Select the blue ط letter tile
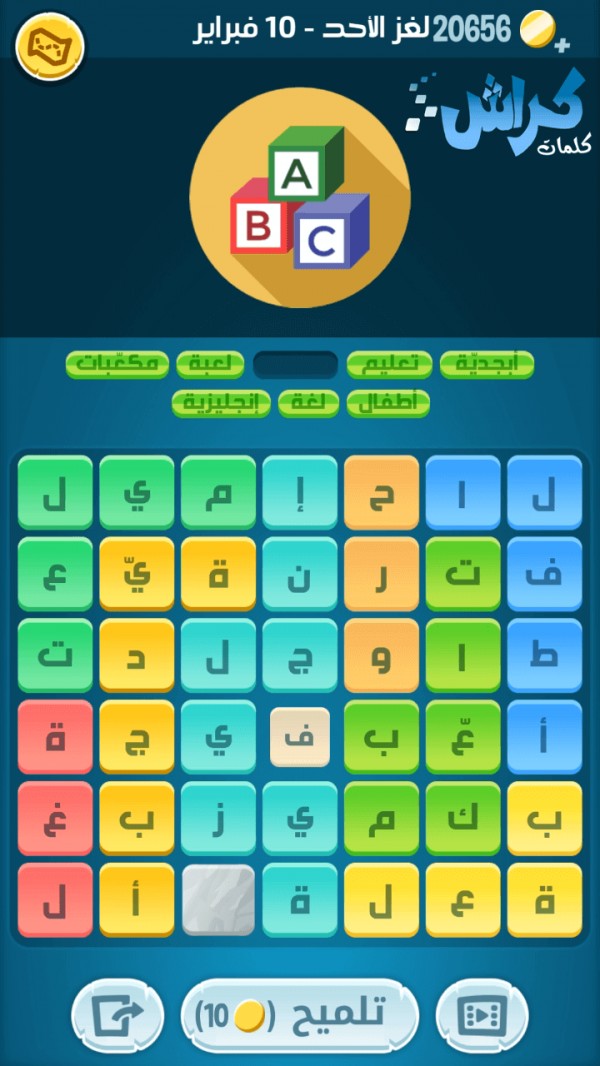 544,655
